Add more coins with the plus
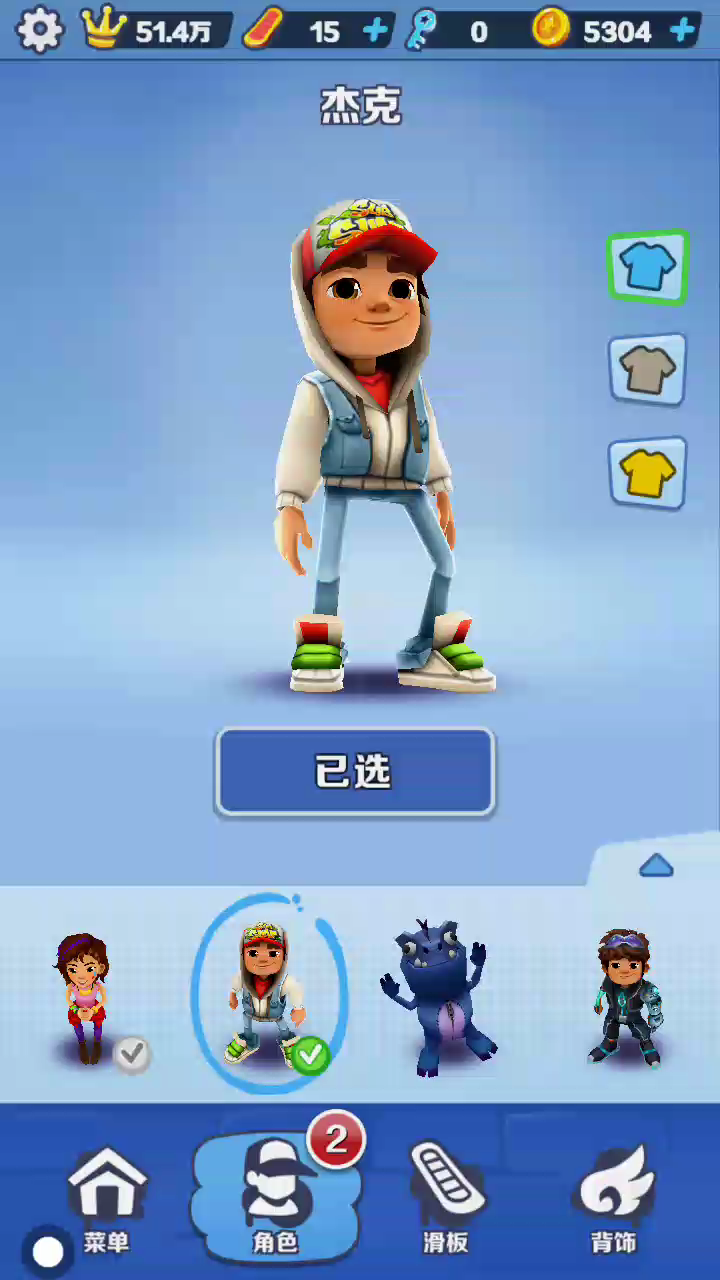720x1280 pixels. tap(684, 31)
